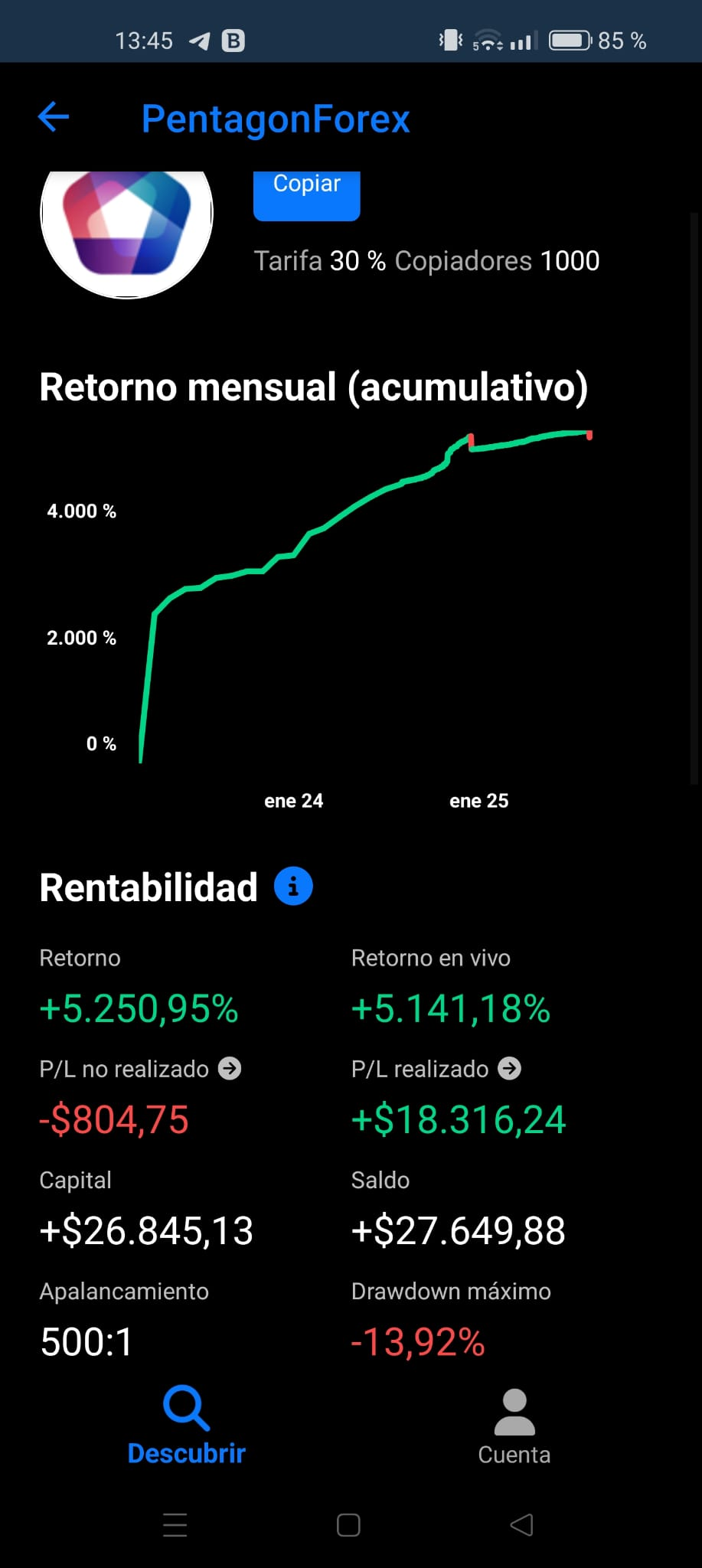
Task: Open the Rentabilidad info icon
Action: pyautogui.click(x=293, y=887)
